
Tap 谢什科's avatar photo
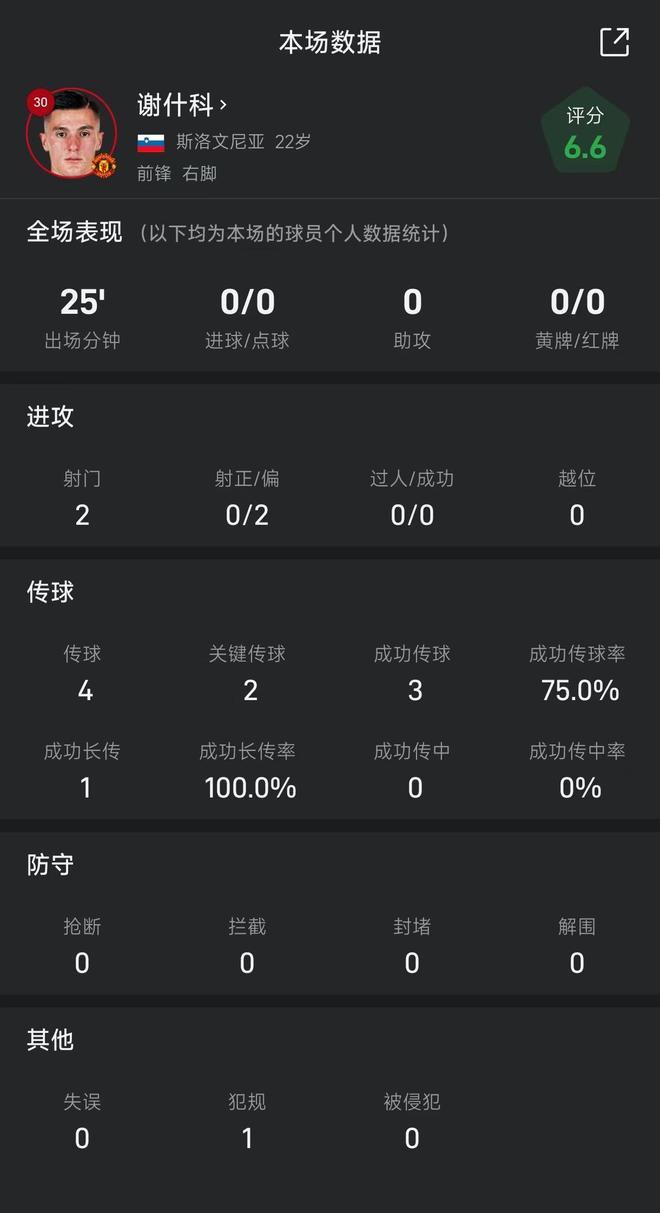(x=71, y=134)
